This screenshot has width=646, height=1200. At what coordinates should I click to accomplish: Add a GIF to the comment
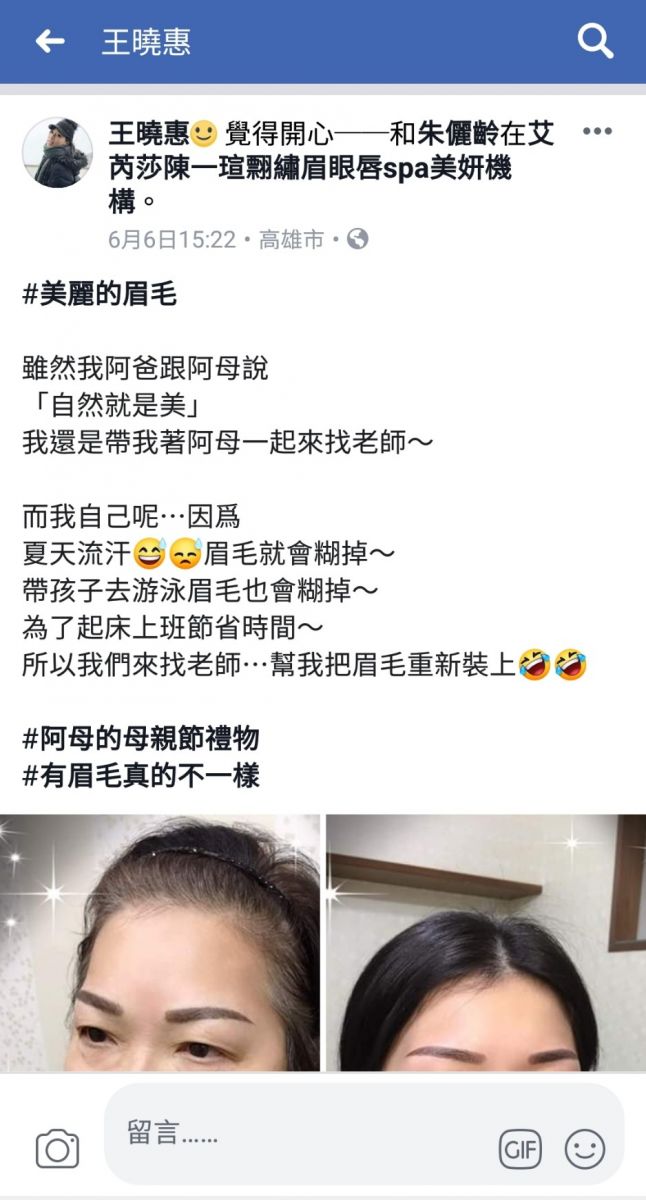click(x=521, y=1150)
